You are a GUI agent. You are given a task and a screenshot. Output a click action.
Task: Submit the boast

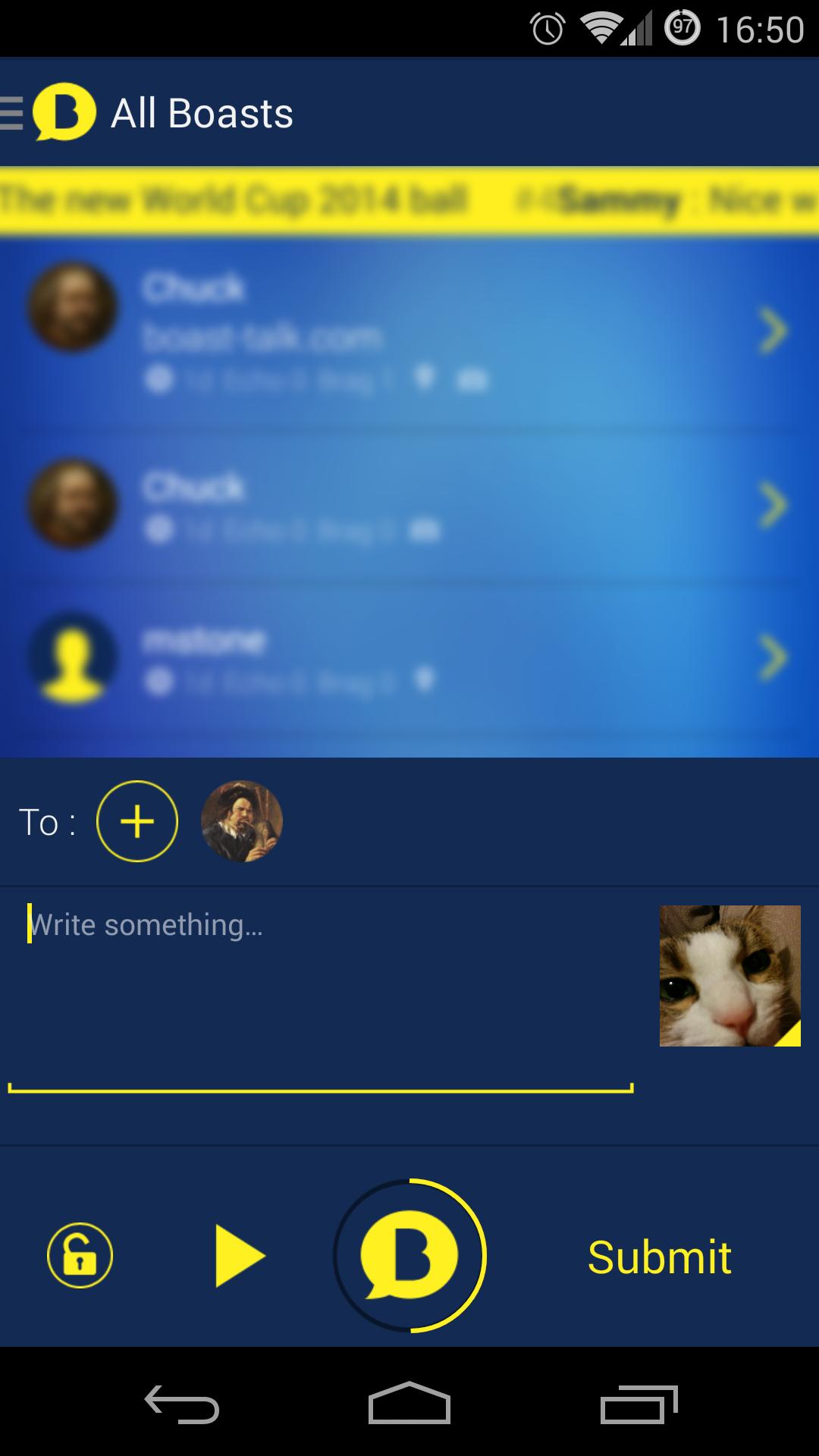click(659, 1257)
